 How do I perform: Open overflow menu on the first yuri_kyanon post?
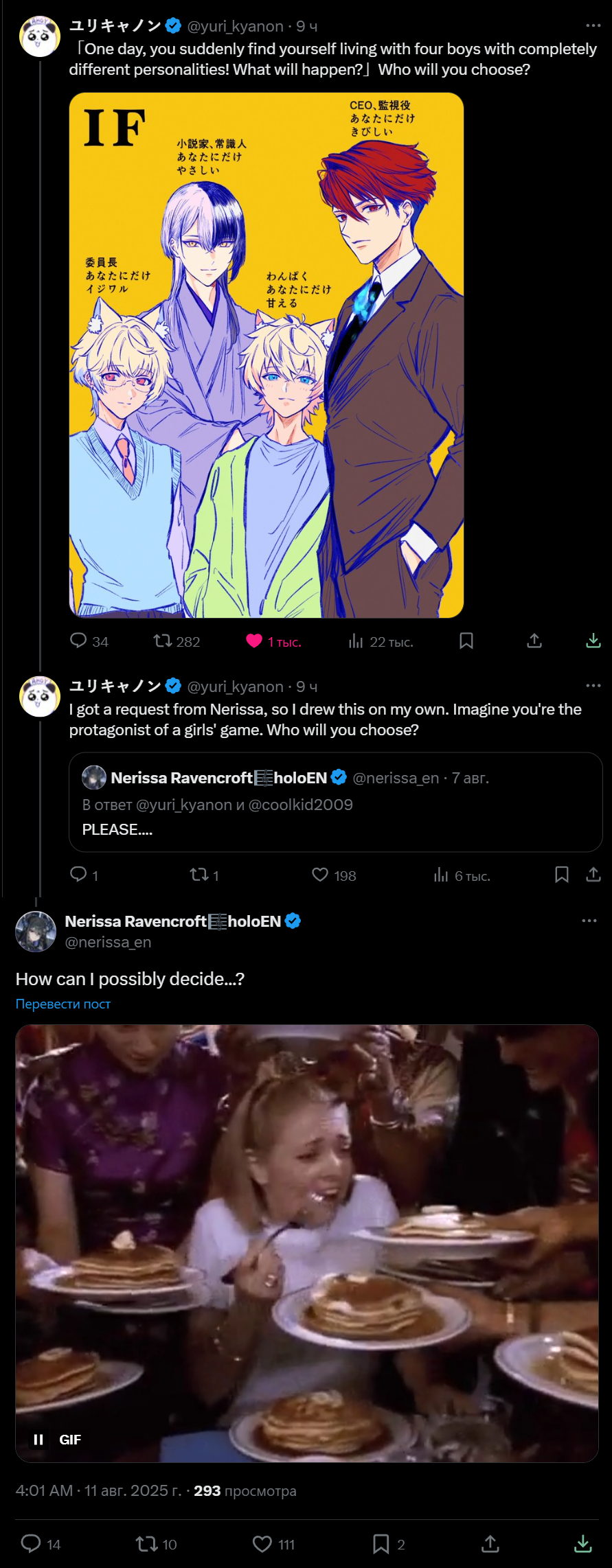tap(593, 25)
